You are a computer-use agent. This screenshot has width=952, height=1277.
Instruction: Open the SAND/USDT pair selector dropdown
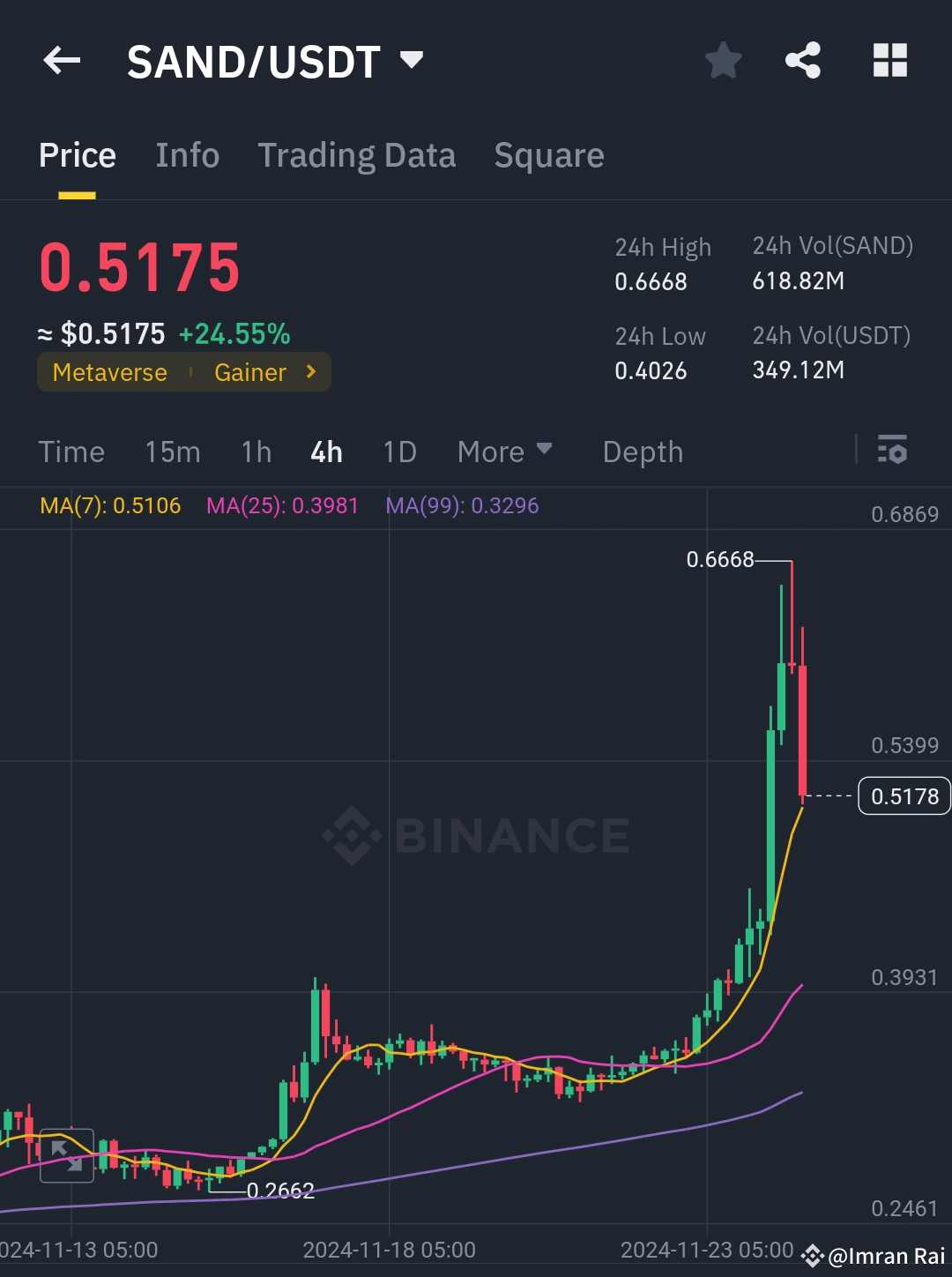tap(411, 60)
